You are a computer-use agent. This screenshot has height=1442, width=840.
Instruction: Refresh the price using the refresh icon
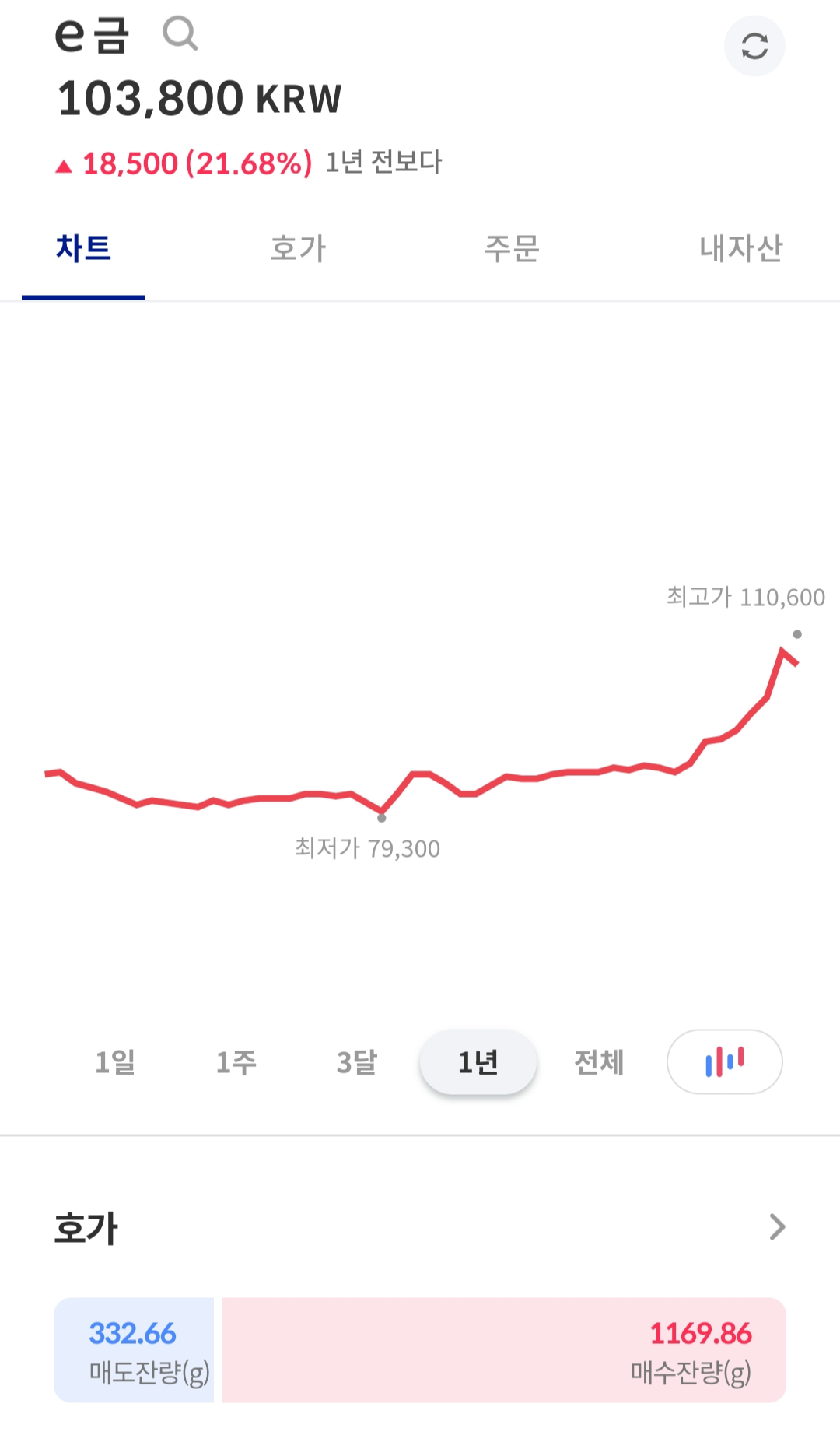[754, 45]
